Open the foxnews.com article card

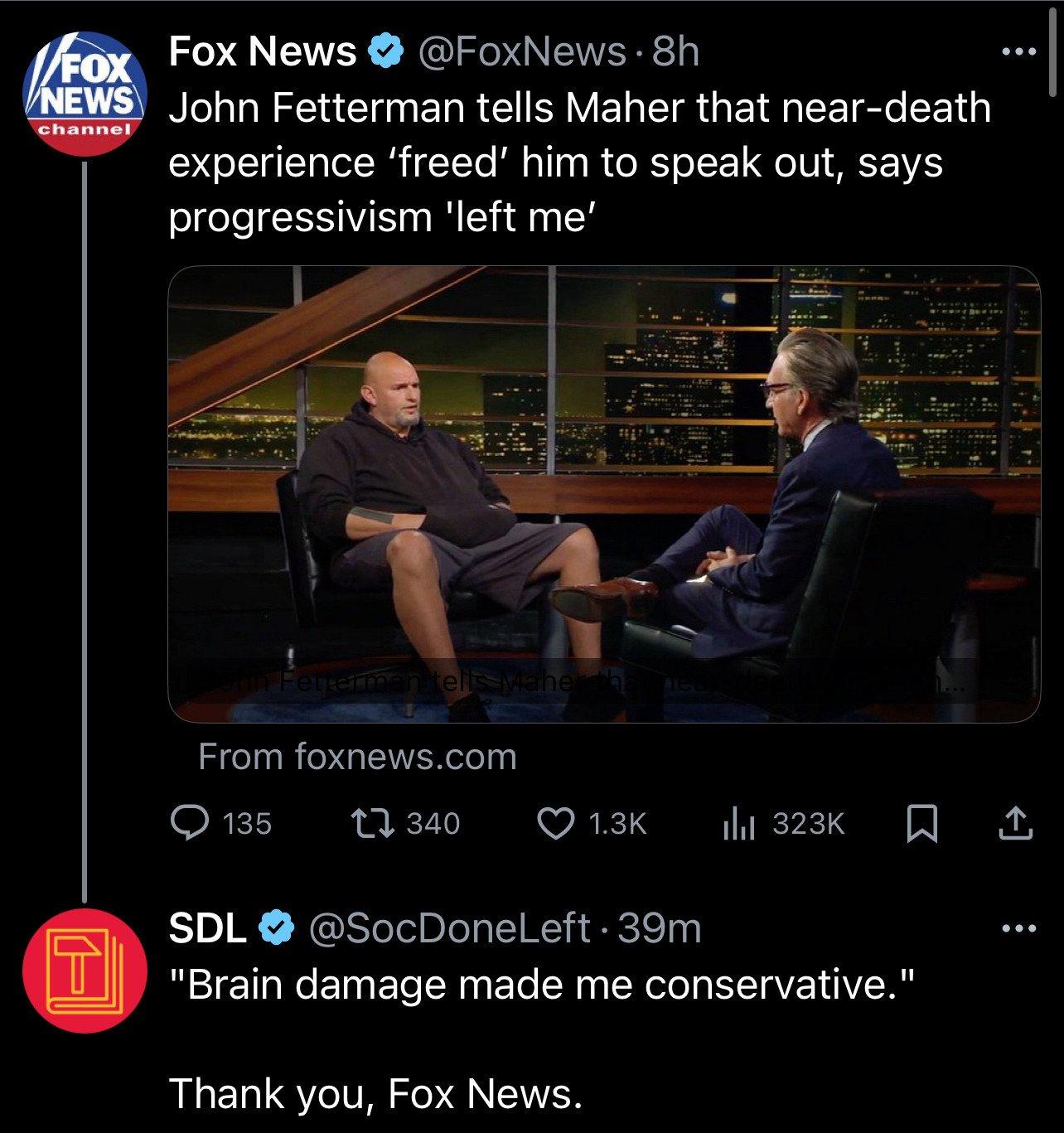click(x=603, y=494)
